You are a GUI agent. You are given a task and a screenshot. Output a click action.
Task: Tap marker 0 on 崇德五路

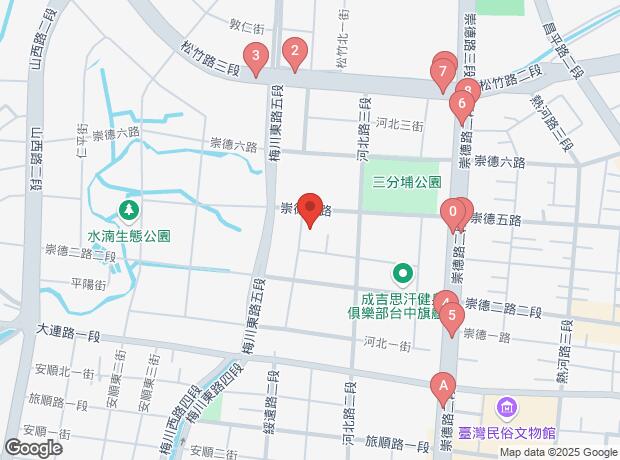(x=453, y=212)
